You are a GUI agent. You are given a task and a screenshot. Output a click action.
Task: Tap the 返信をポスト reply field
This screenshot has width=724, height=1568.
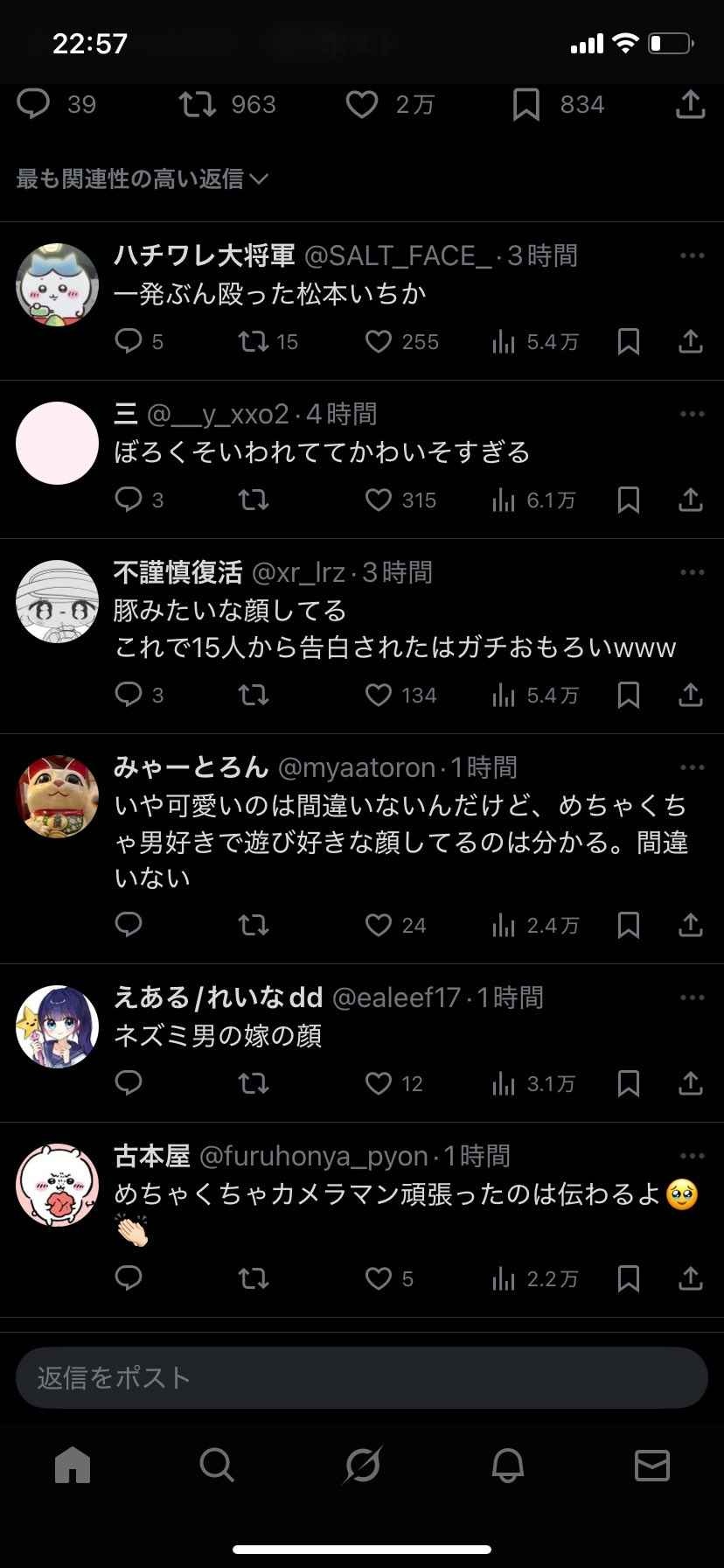[x=362, y=1377]
